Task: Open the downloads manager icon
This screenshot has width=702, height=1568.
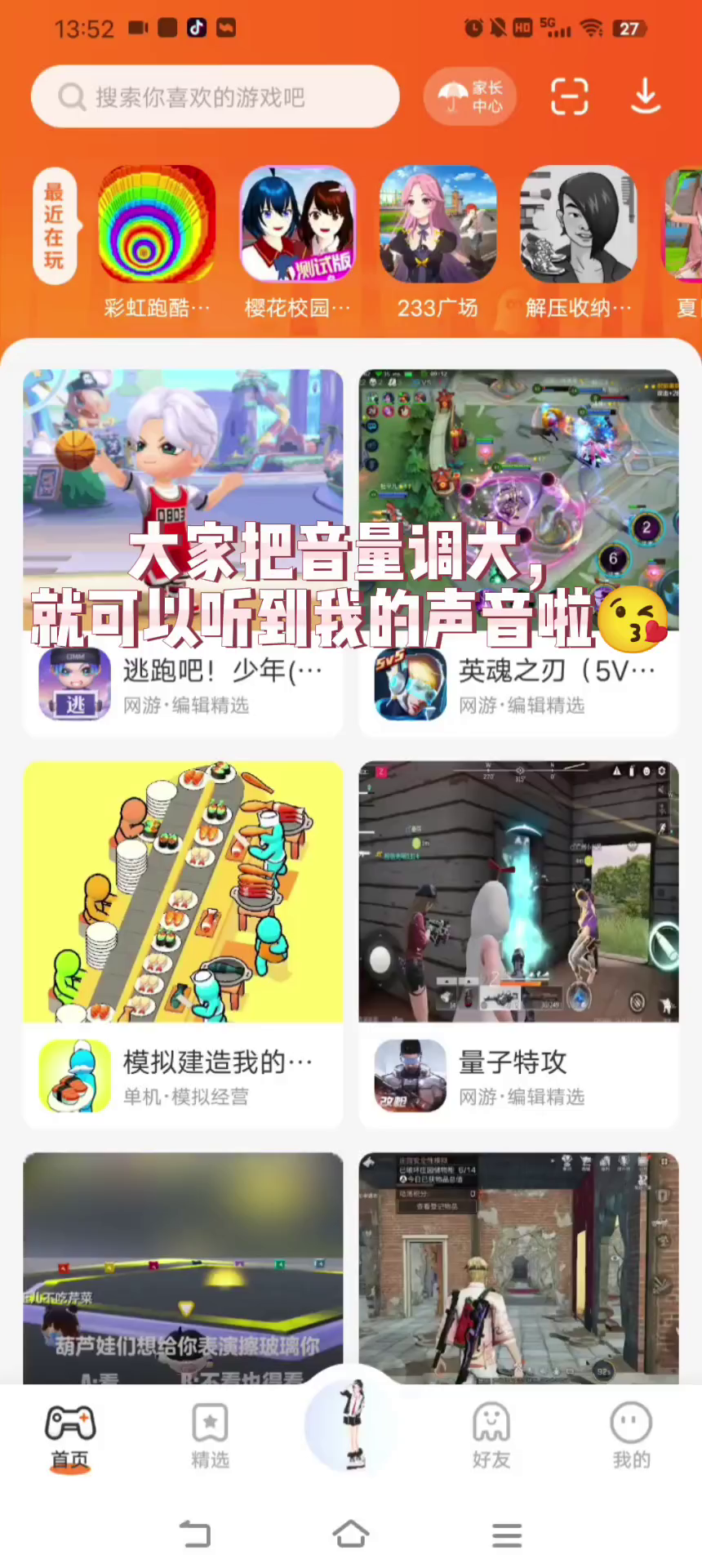Action: click(x=645, y=97)
